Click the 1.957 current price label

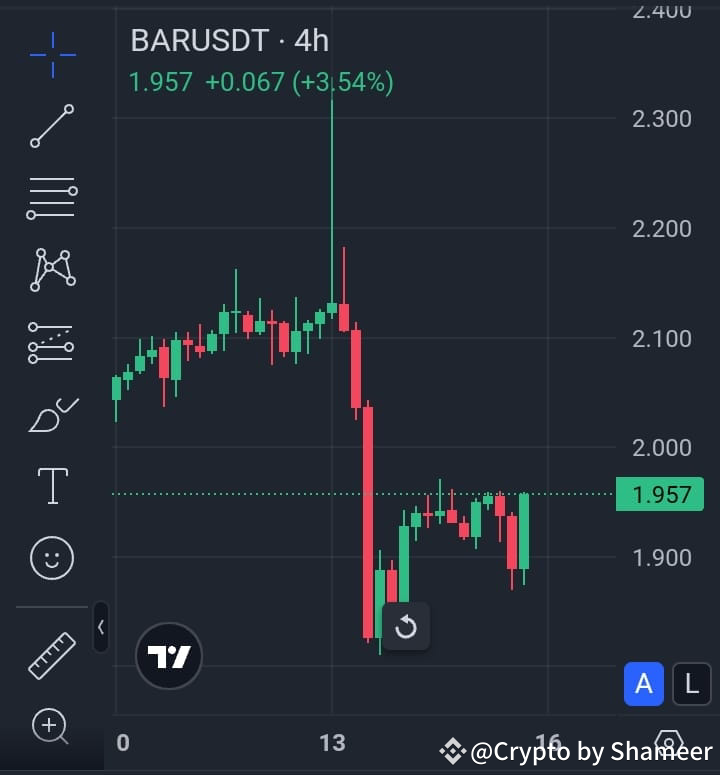click(x=660, y=494)
